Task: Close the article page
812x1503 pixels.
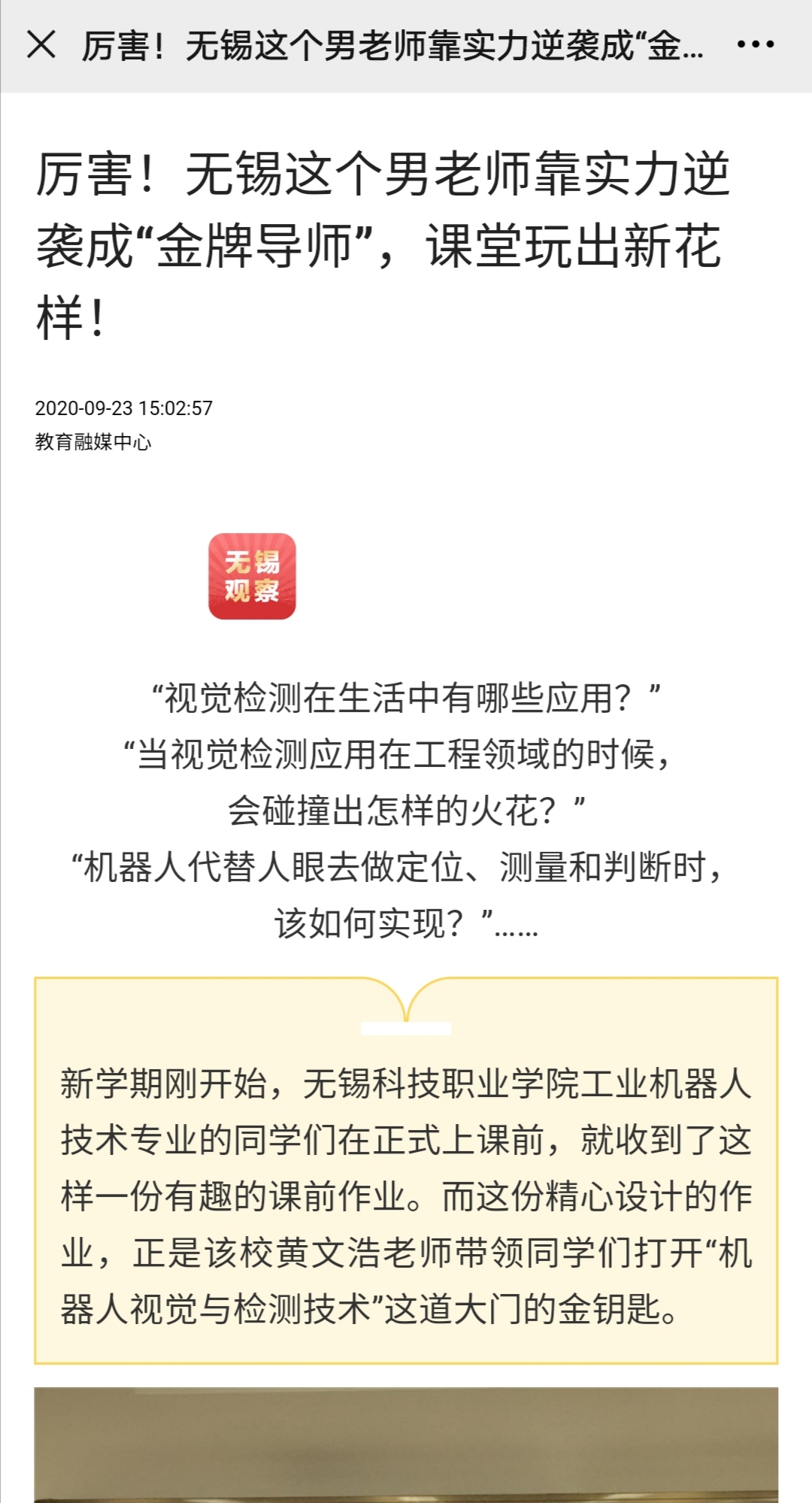Action: click(x=41, y=44)
